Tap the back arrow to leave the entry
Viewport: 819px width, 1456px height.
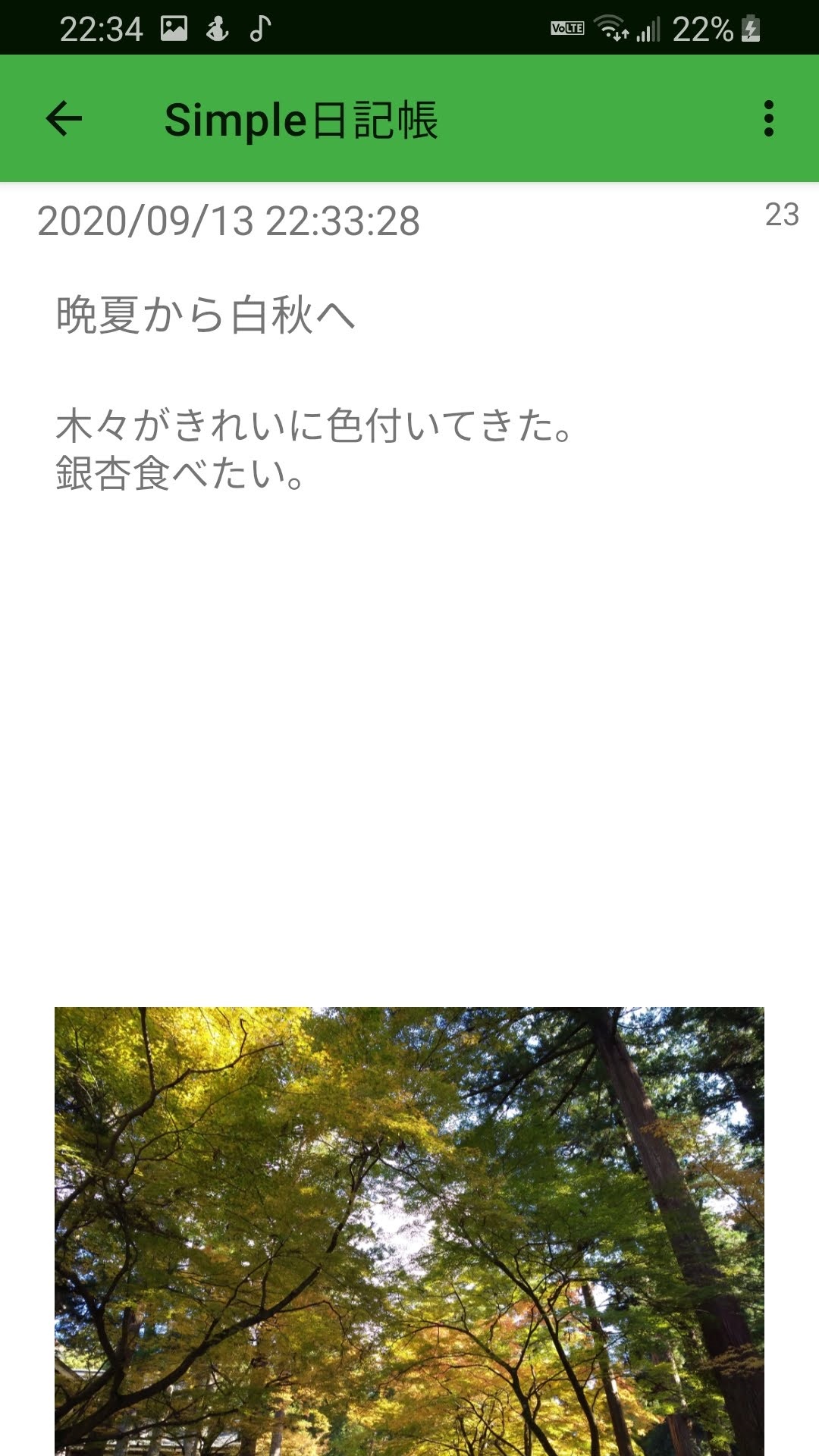[64, 118]
